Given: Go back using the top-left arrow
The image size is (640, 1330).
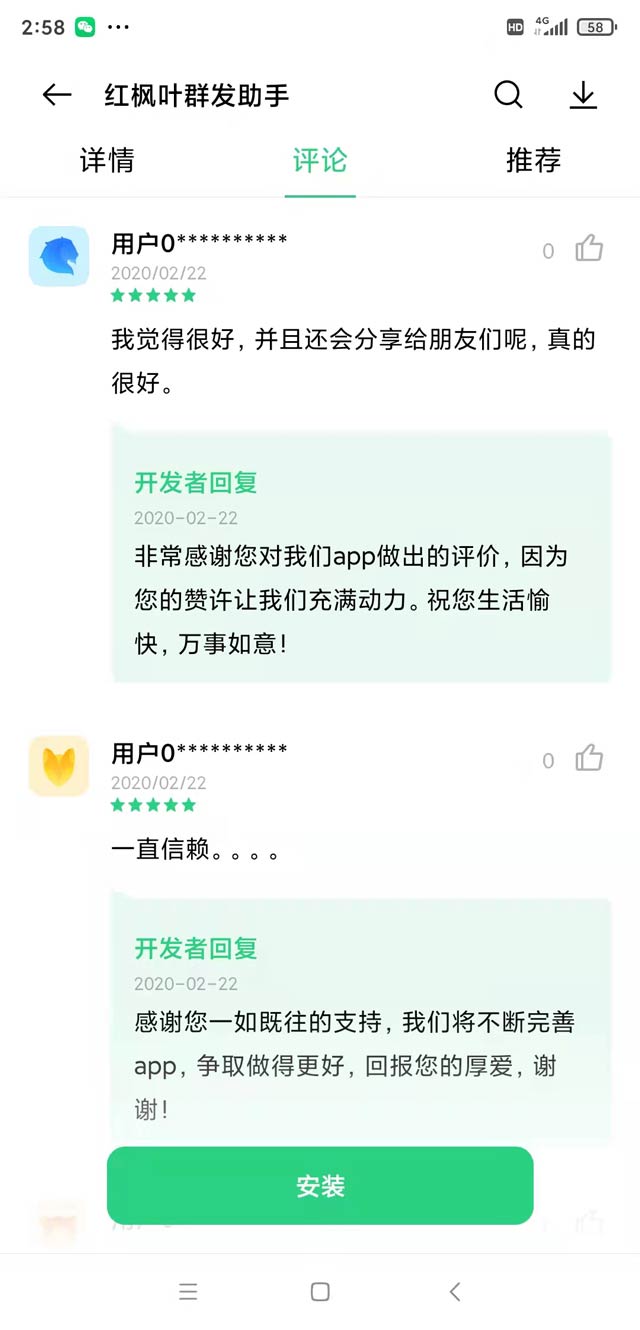Looking at the screenshot, I should tap(57, 95).
